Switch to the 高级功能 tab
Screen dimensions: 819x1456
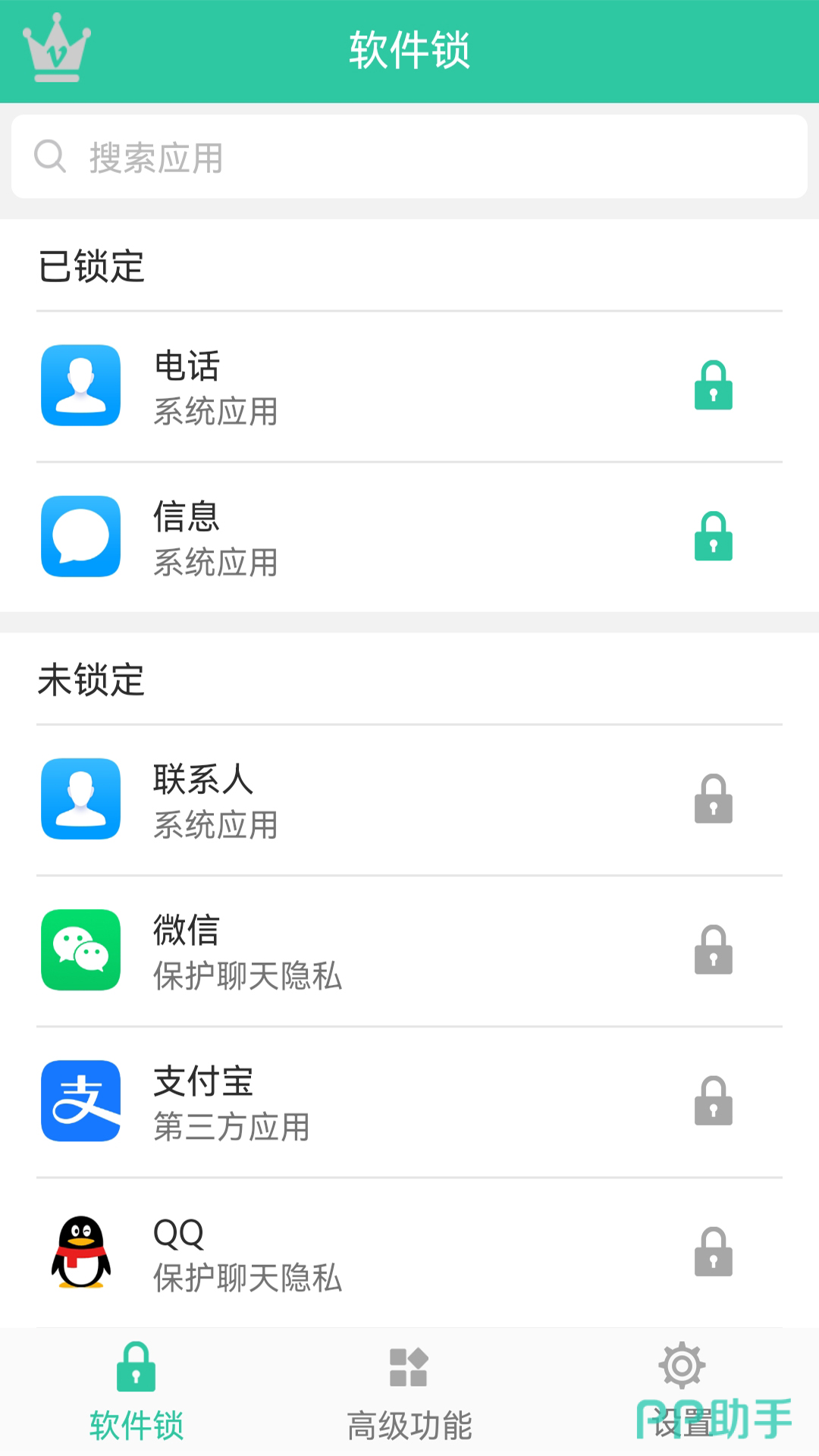coord(409,1392)
